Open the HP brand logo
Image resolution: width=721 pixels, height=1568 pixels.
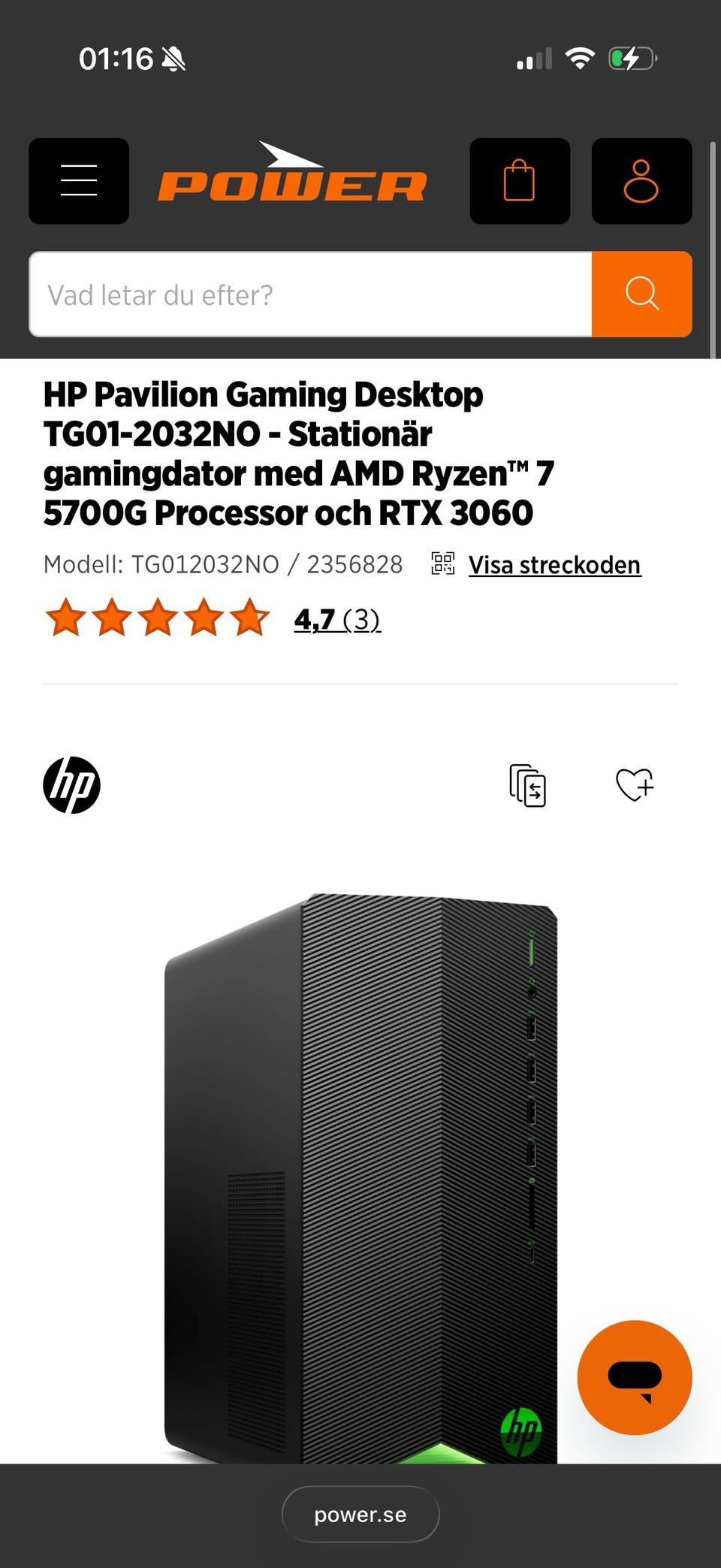point(71,785)
